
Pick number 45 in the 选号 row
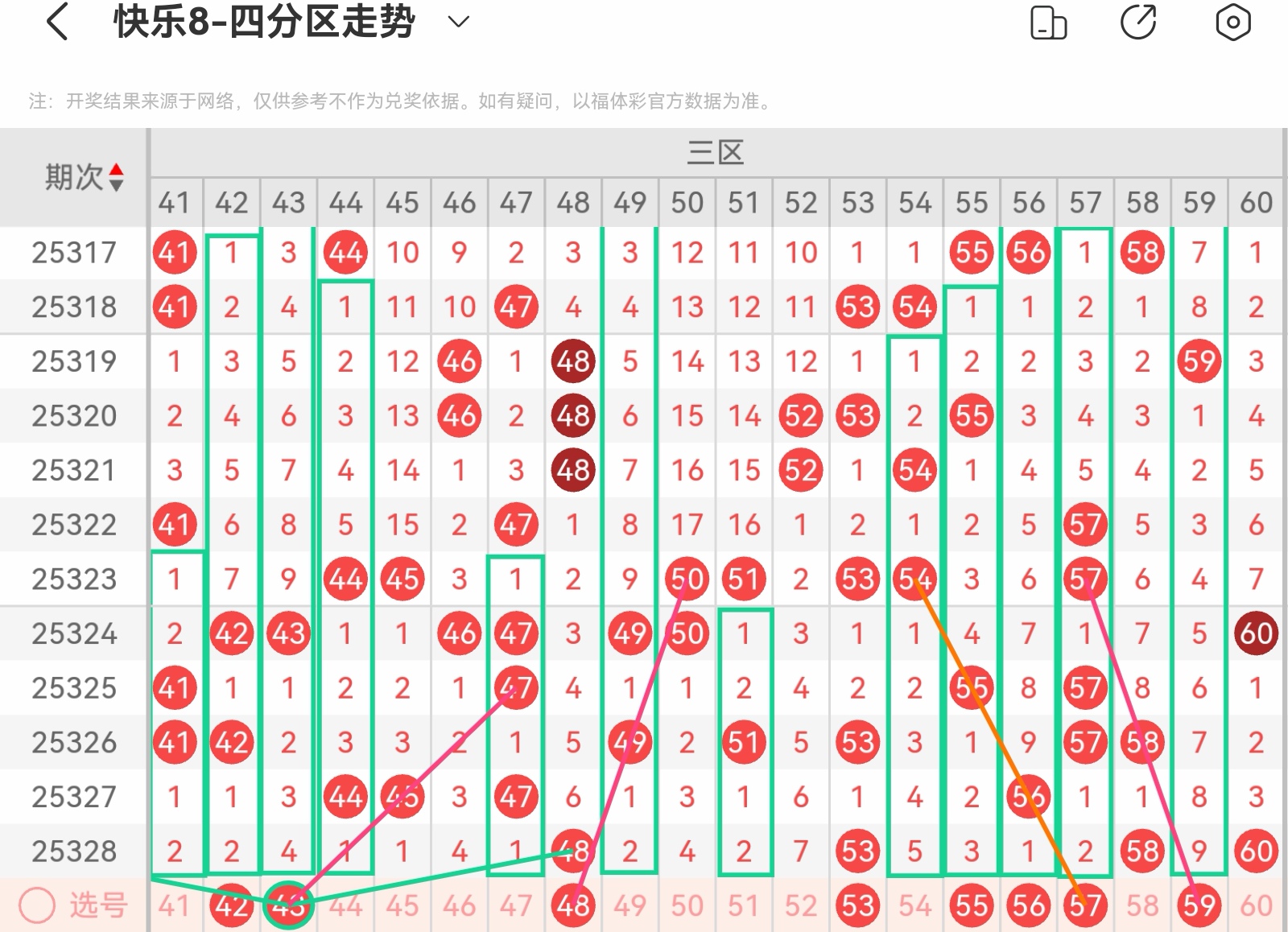point(402,906)
